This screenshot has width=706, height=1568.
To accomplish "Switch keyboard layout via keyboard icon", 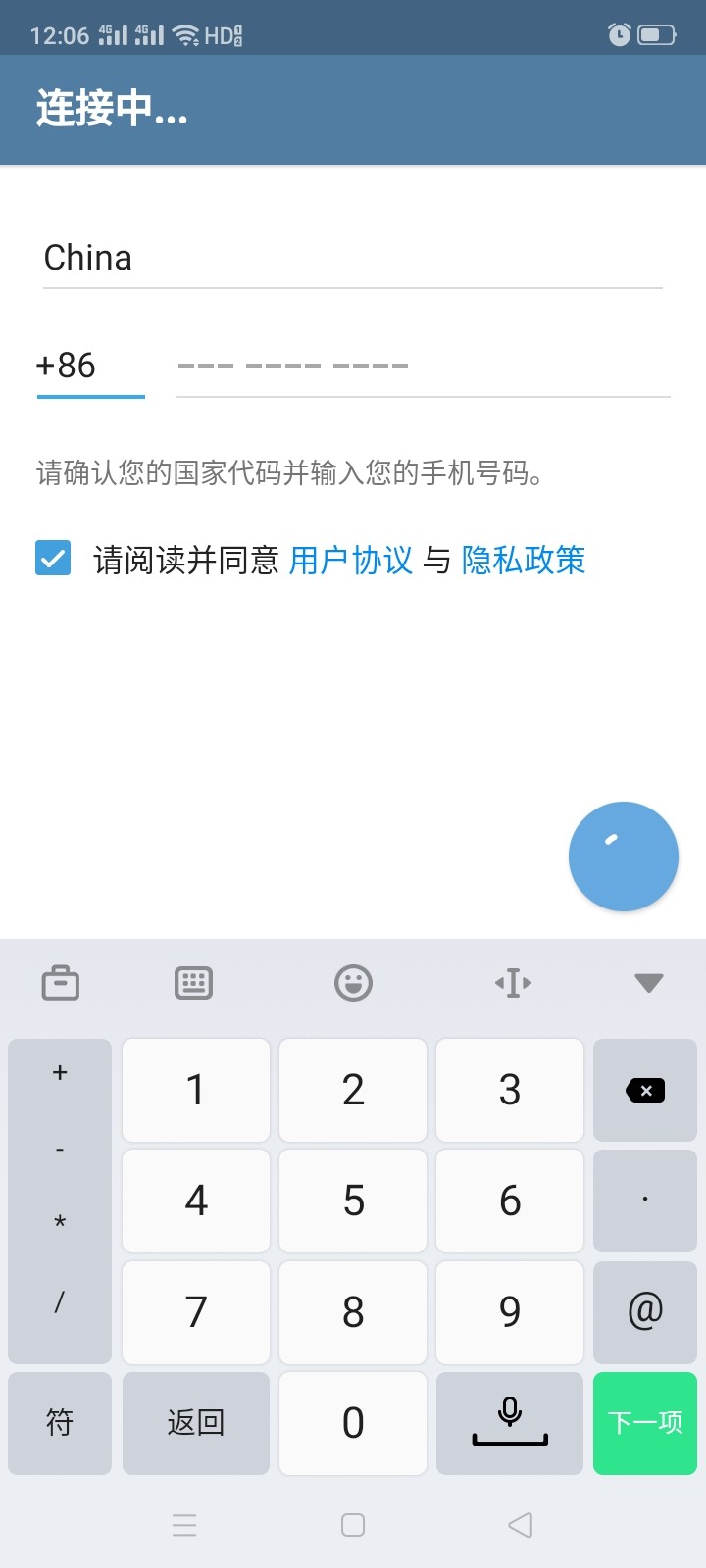I will pyautogui.click(x=193, y=982).
